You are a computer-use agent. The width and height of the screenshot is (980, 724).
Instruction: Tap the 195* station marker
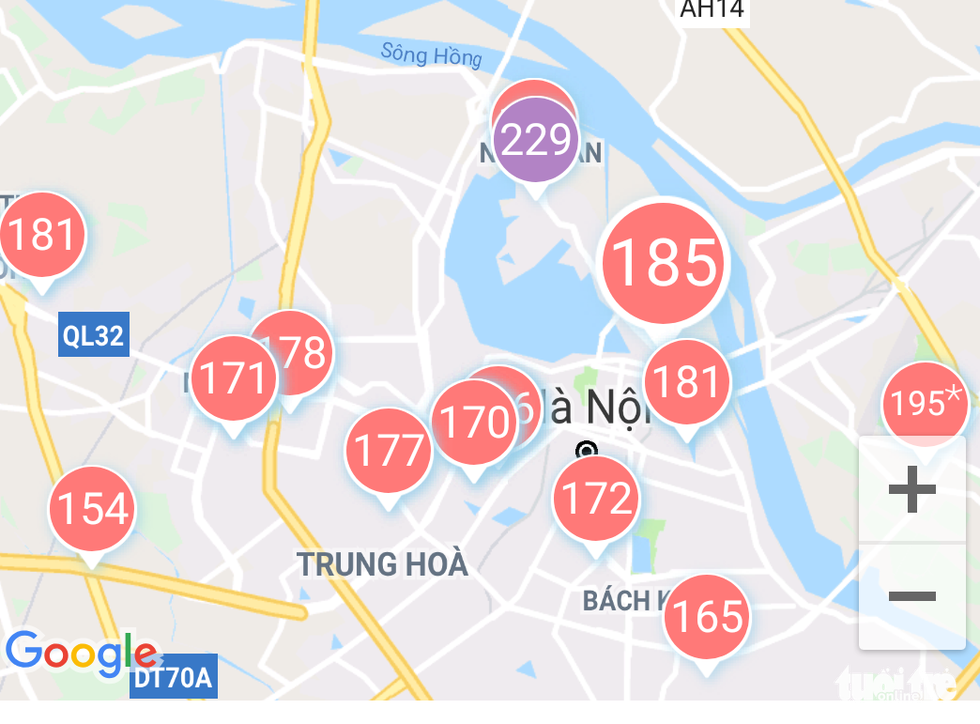tap(925, 403)
